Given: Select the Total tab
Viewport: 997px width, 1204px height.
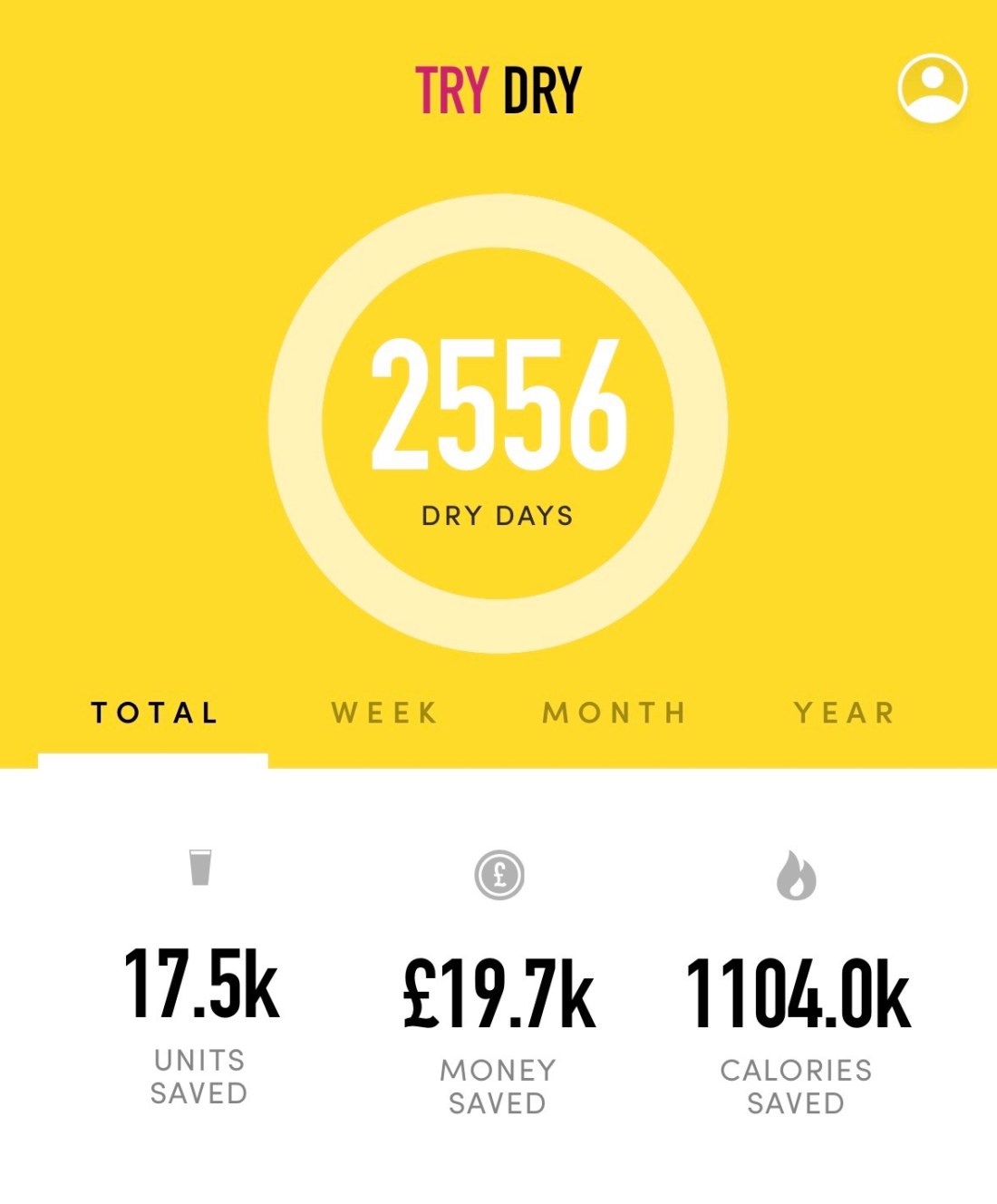Looking at the screenshot, I should [x=154, y=714].
